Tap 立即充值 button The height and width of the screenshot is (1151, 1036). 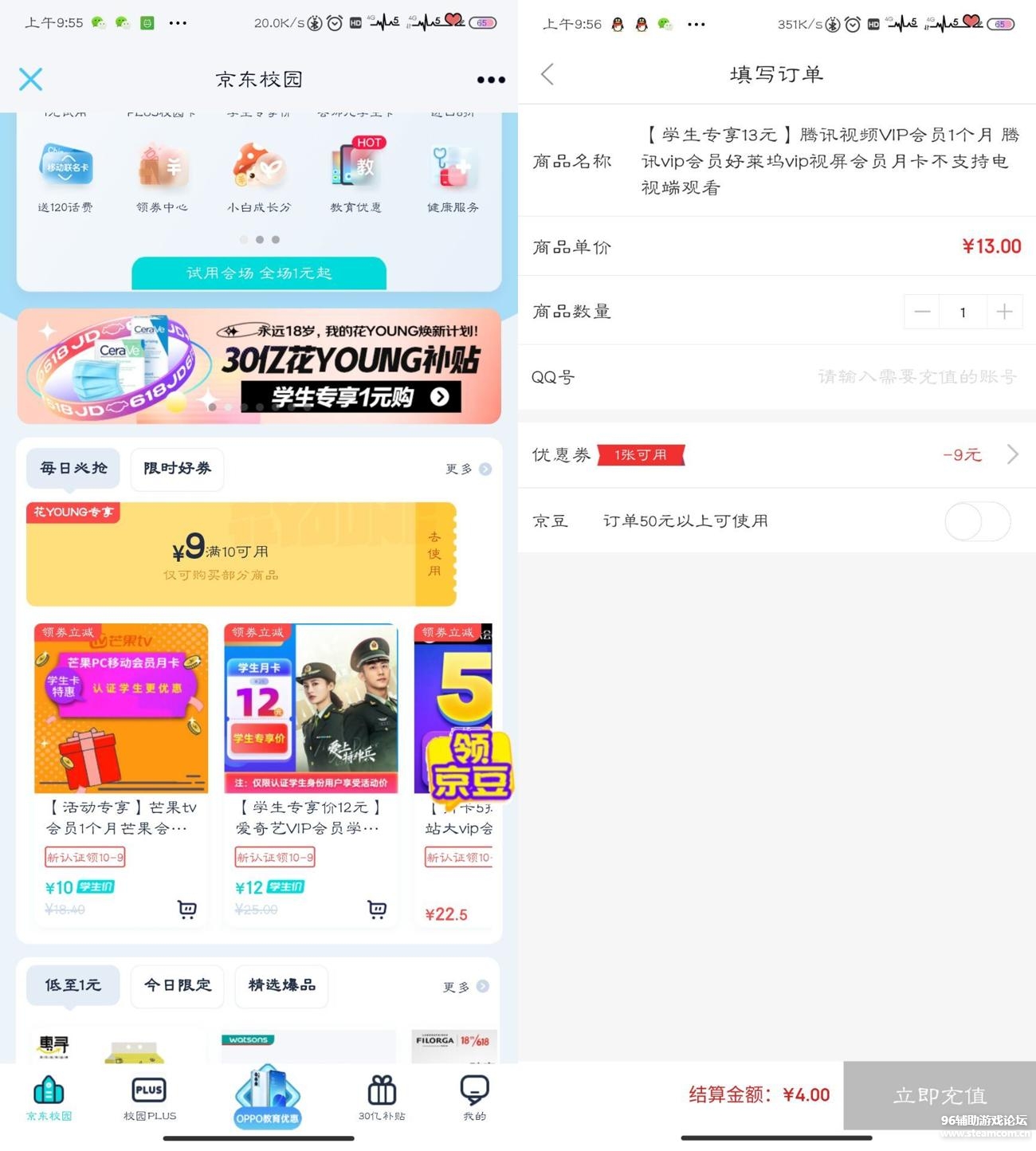[x=940, y=1096]
